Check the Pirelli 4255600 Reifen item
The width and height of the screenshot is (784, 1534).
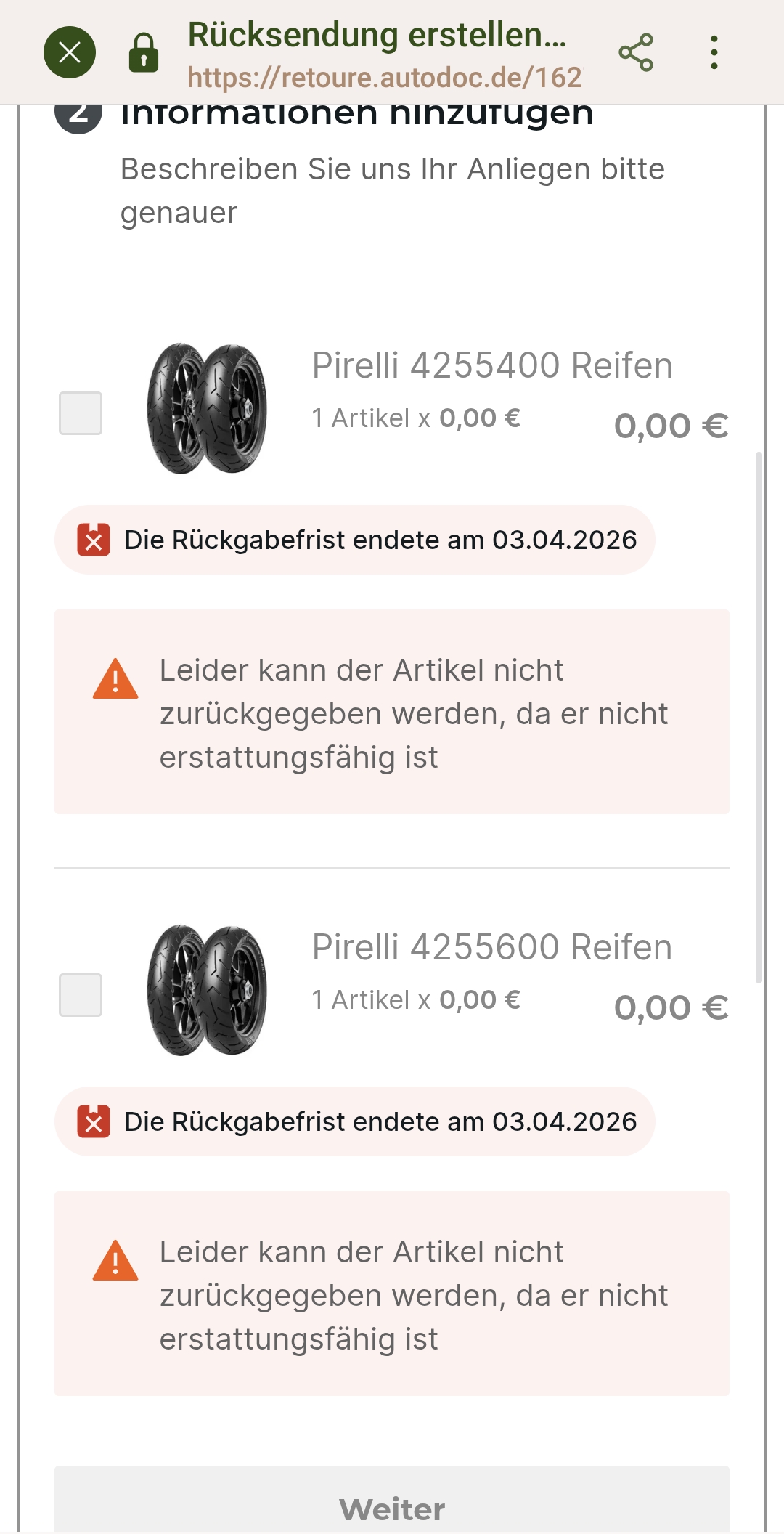[x=81, y=995]
